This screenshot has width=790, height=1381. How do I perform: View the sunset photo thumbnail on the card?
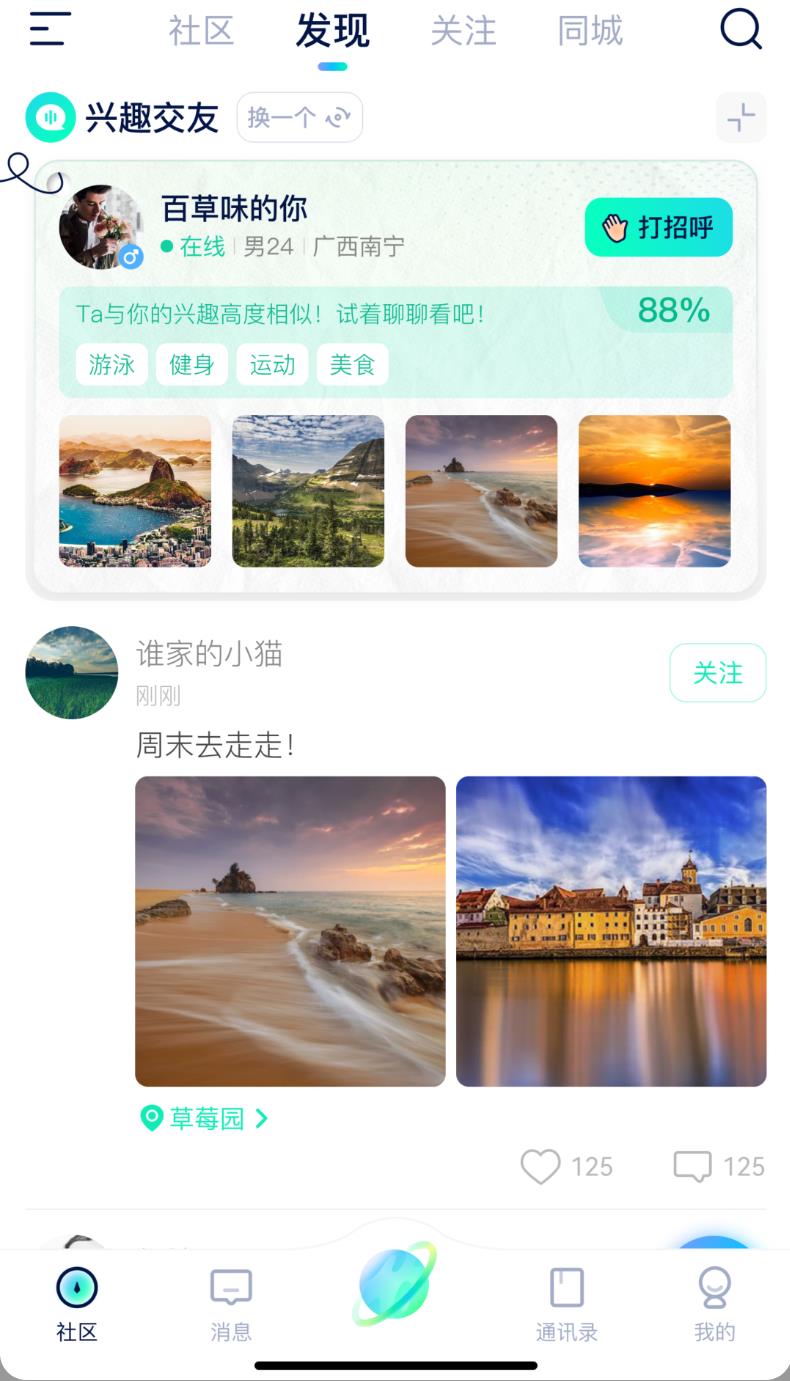pyautogui.click(x=653, y=490)
